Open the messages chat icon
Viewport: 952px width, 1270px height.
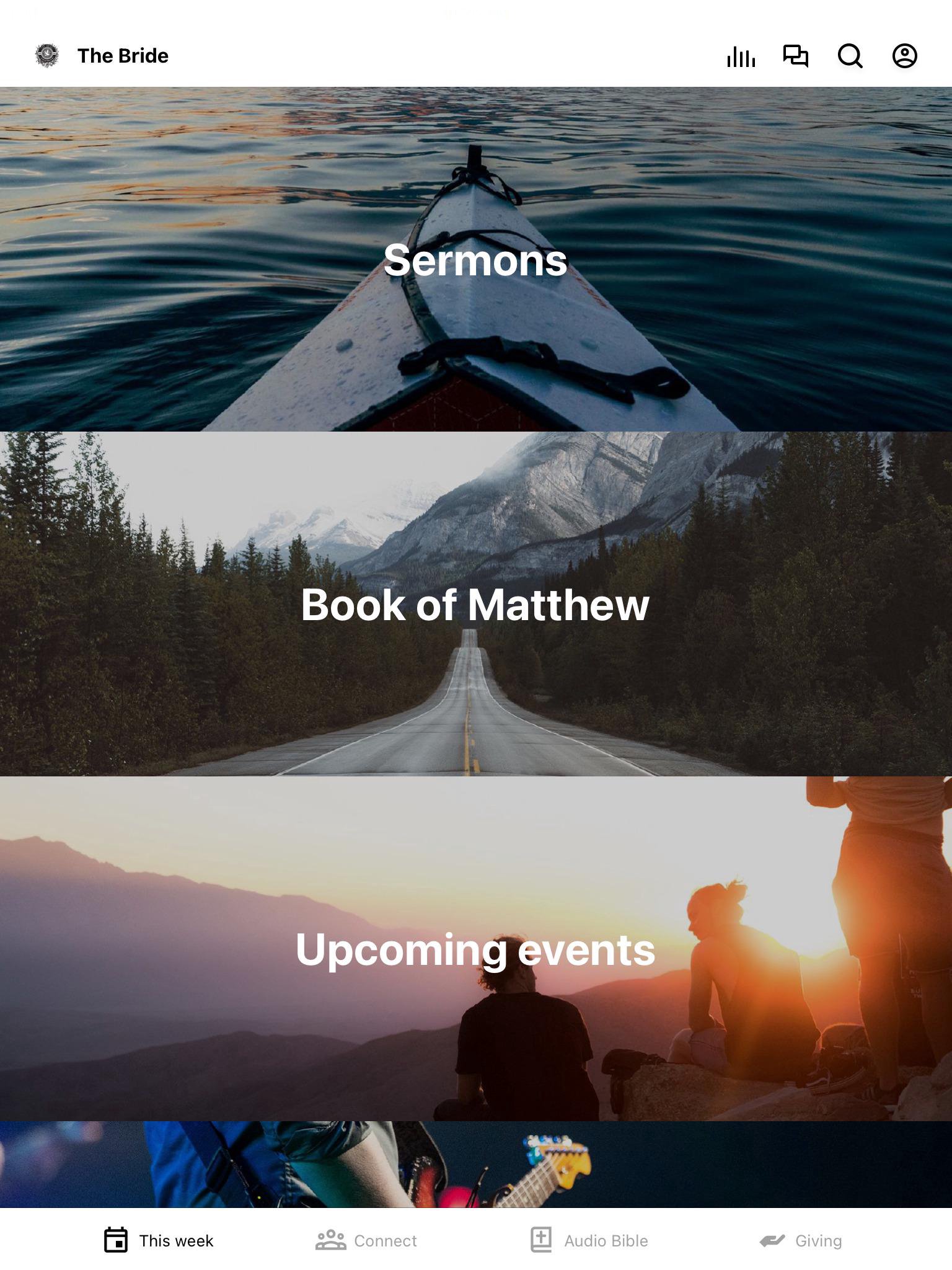click(796, 56)
